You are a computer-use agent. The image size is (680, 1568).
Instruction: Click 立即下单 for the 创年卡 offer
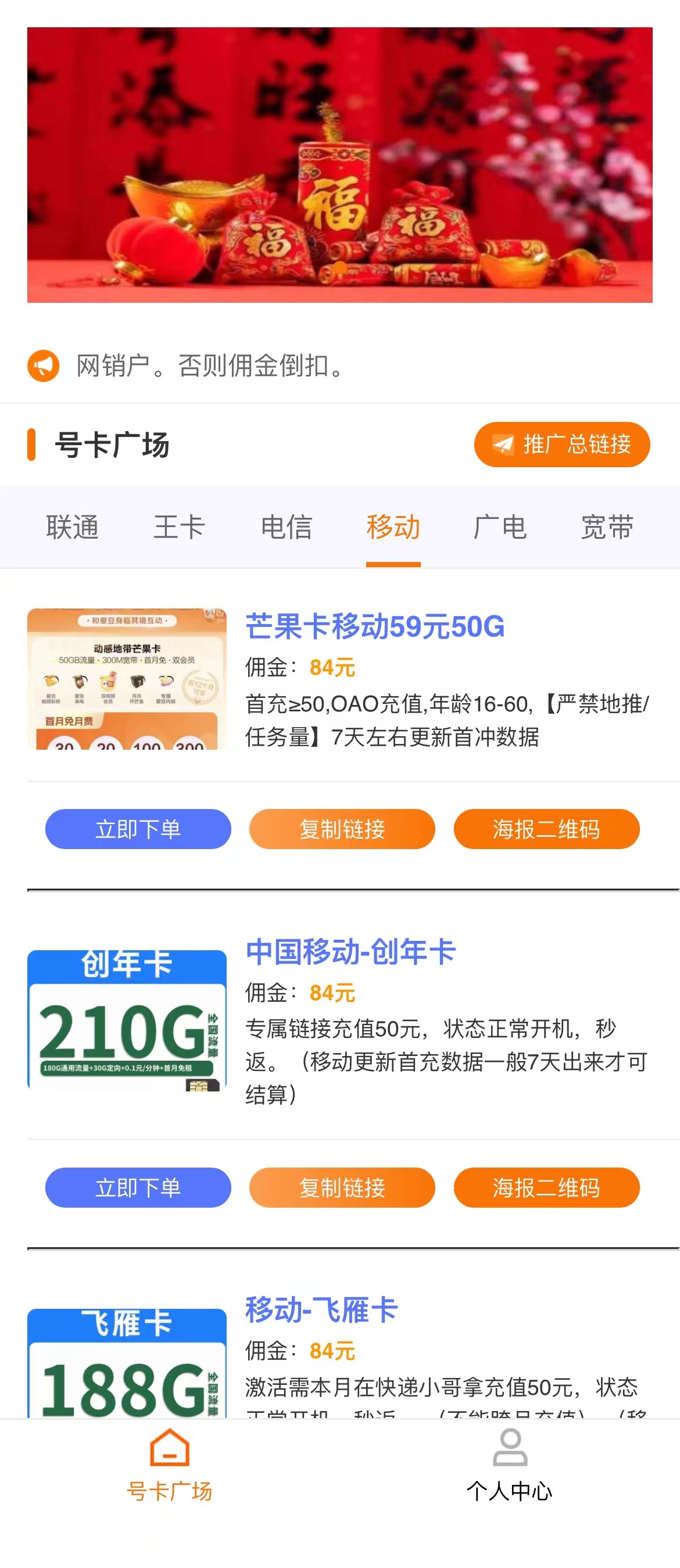(x=138, y=1187)
